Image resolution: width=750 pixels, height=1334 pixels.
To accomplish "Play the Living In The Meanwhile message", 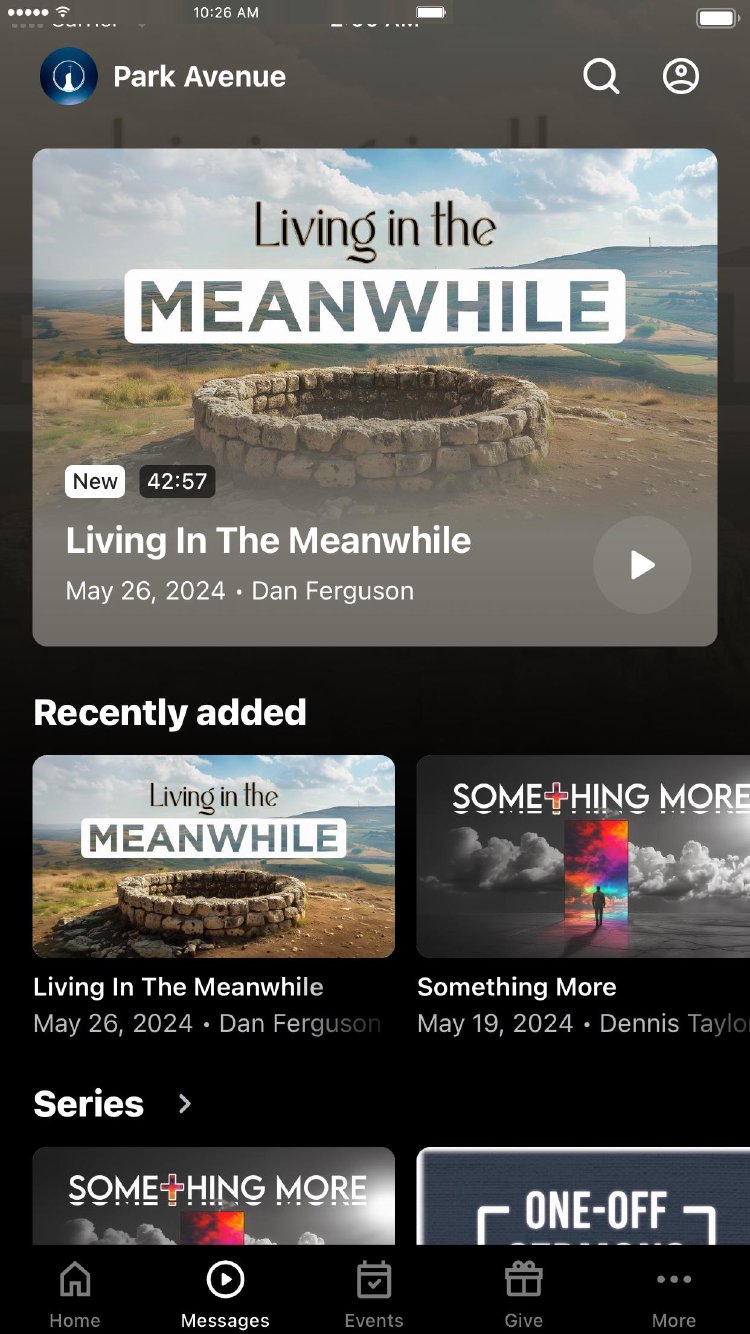I will [642, 565].
